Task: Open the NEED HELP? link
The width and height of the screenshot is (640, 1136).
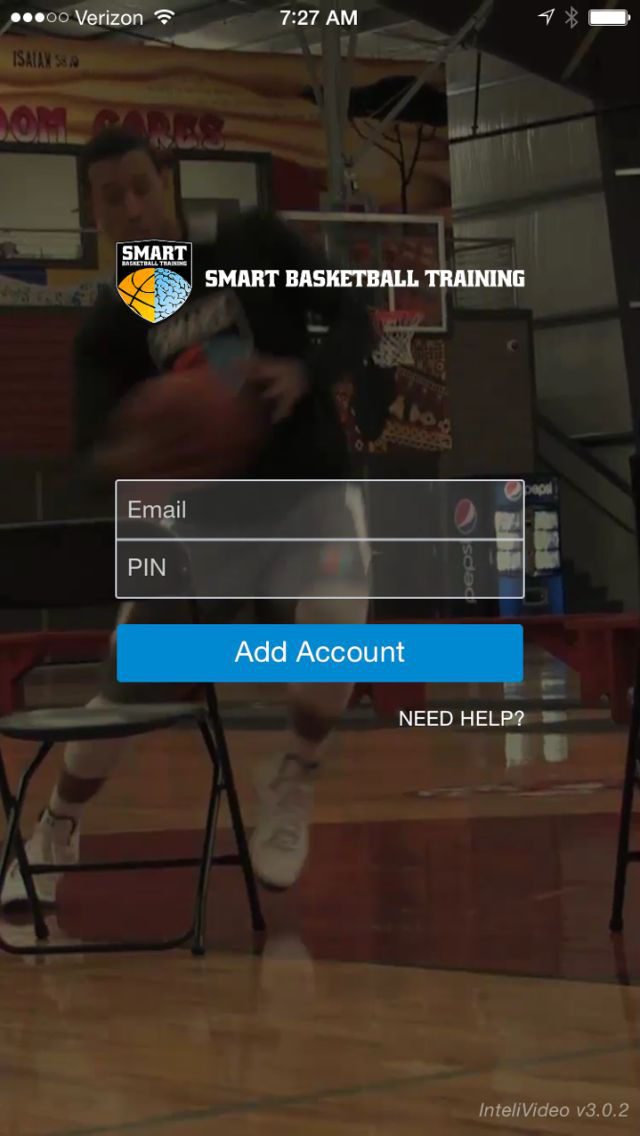Action: [x=461, y=718]
